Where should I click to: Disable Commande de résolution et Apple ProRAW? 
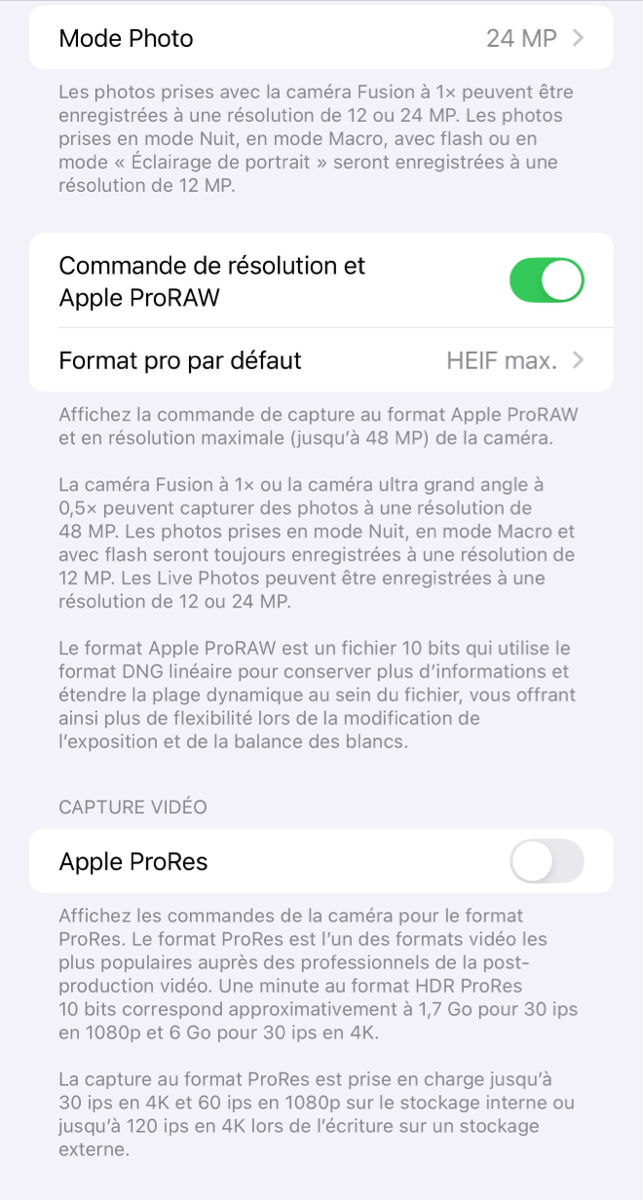coord(546,280)
